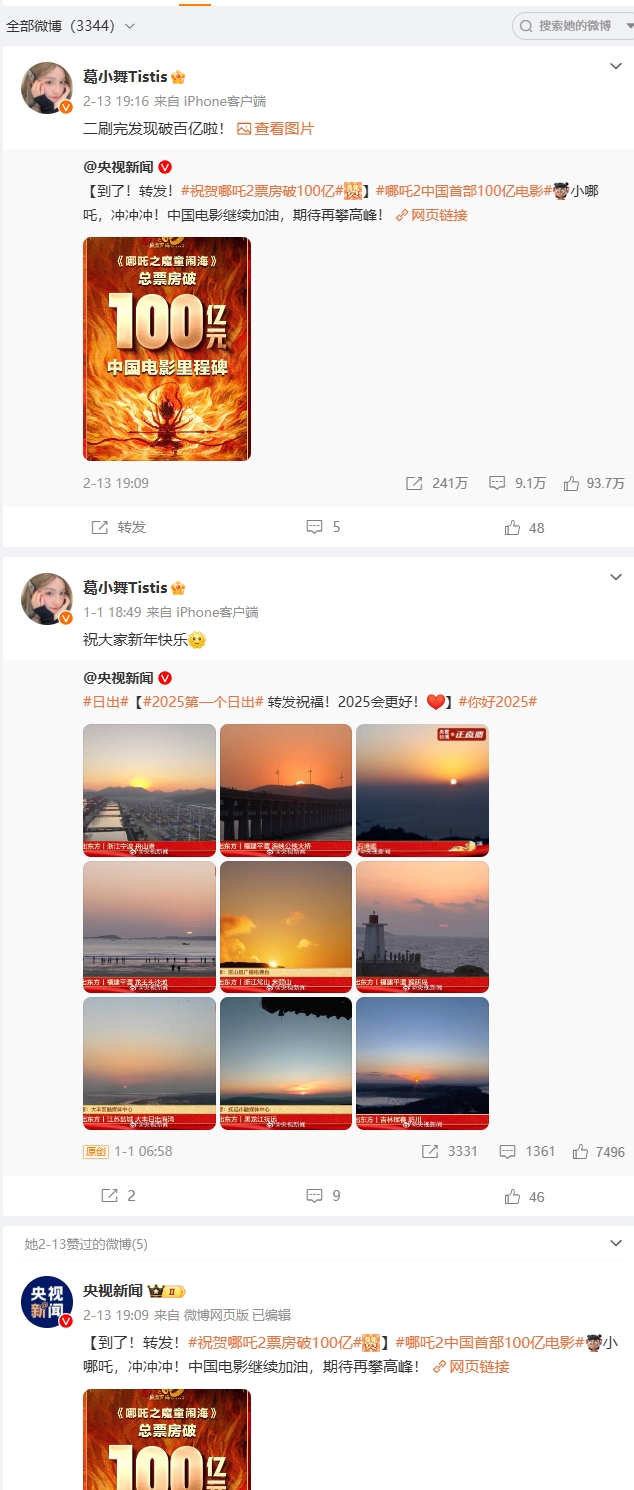The image size is (634, 1490).
Task: Open the #你好2025# hashtag
Action: point(497,702)
